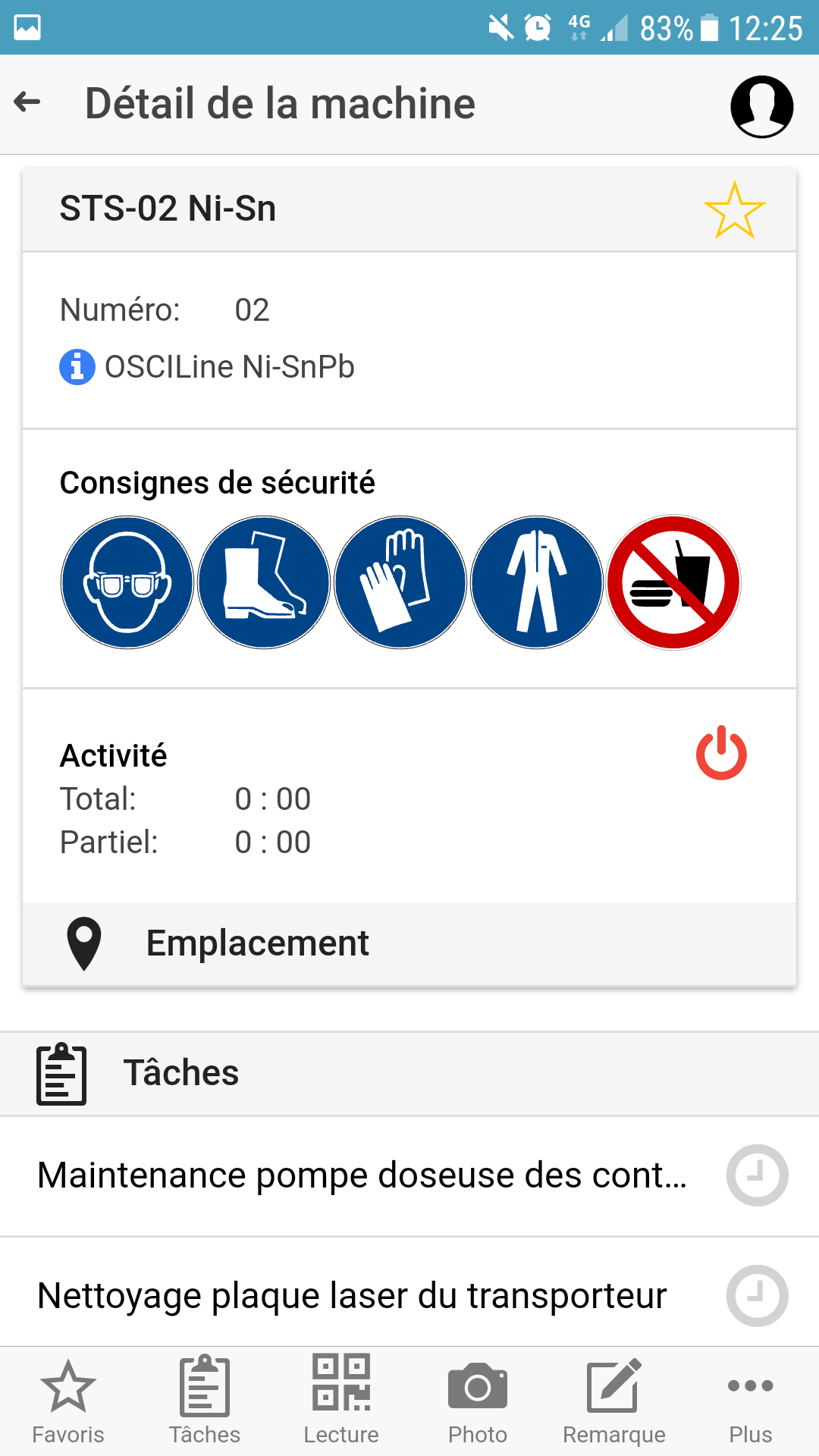Mark STS-02 Ni-Sn as favorite
This screenshot has width=819, height=1456.
point(734,210)
